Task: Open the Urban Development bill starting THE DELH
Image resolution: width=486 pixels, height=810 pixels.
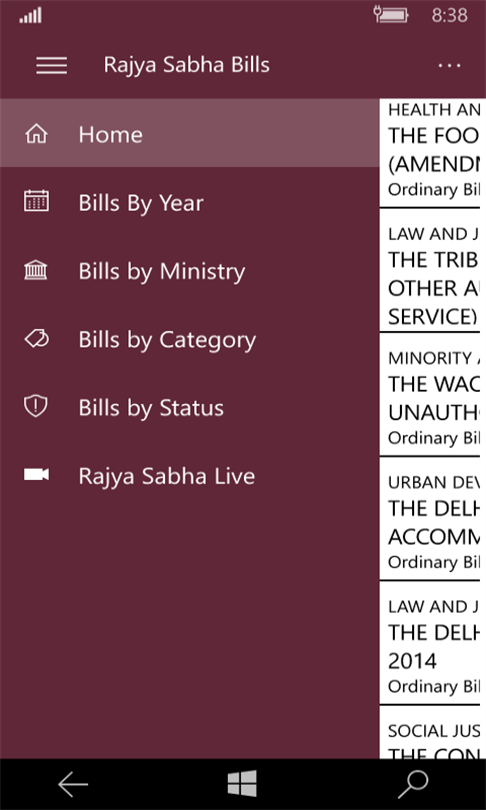Action: [x=433, y=519]
